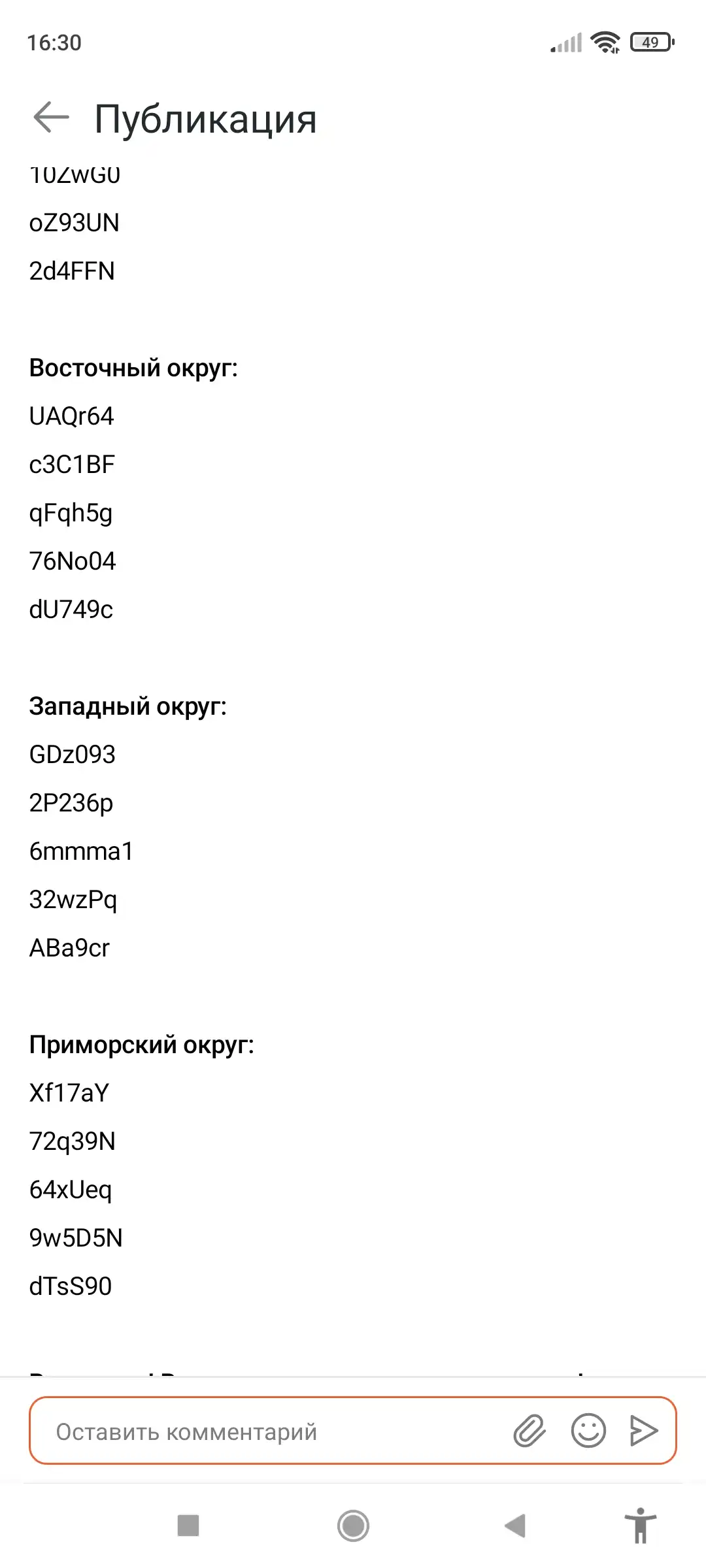The image size is (706, 1568).
Task: Open the accessibility shortcut in the navigation bar
Action: point(641,1526)
